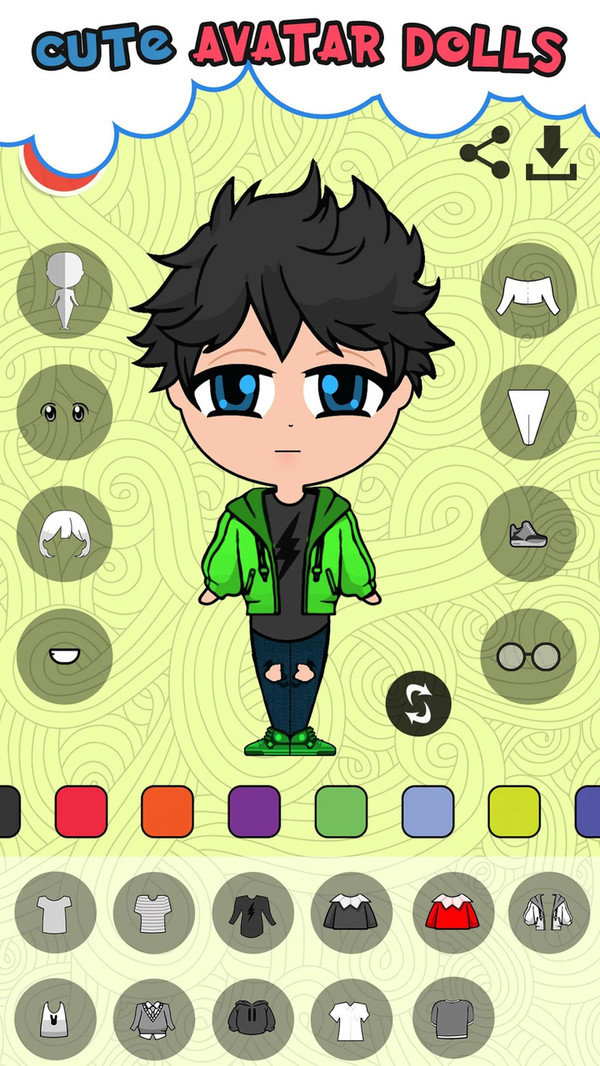Download the avatar image
This screenshot has width=600, height=1066.
coord(552,153)
